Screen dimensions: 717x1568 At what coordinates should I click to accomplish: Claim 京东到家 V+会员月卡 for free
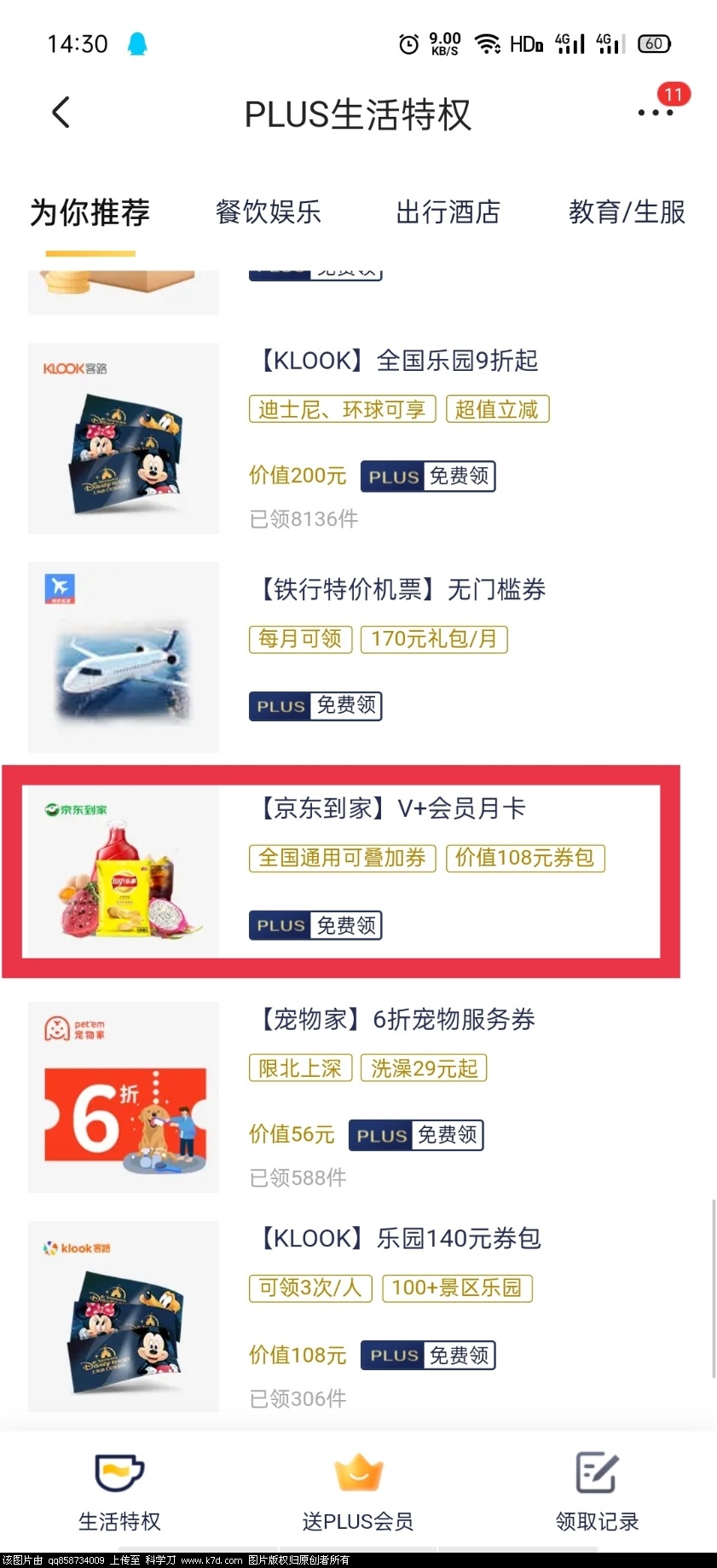315,925
